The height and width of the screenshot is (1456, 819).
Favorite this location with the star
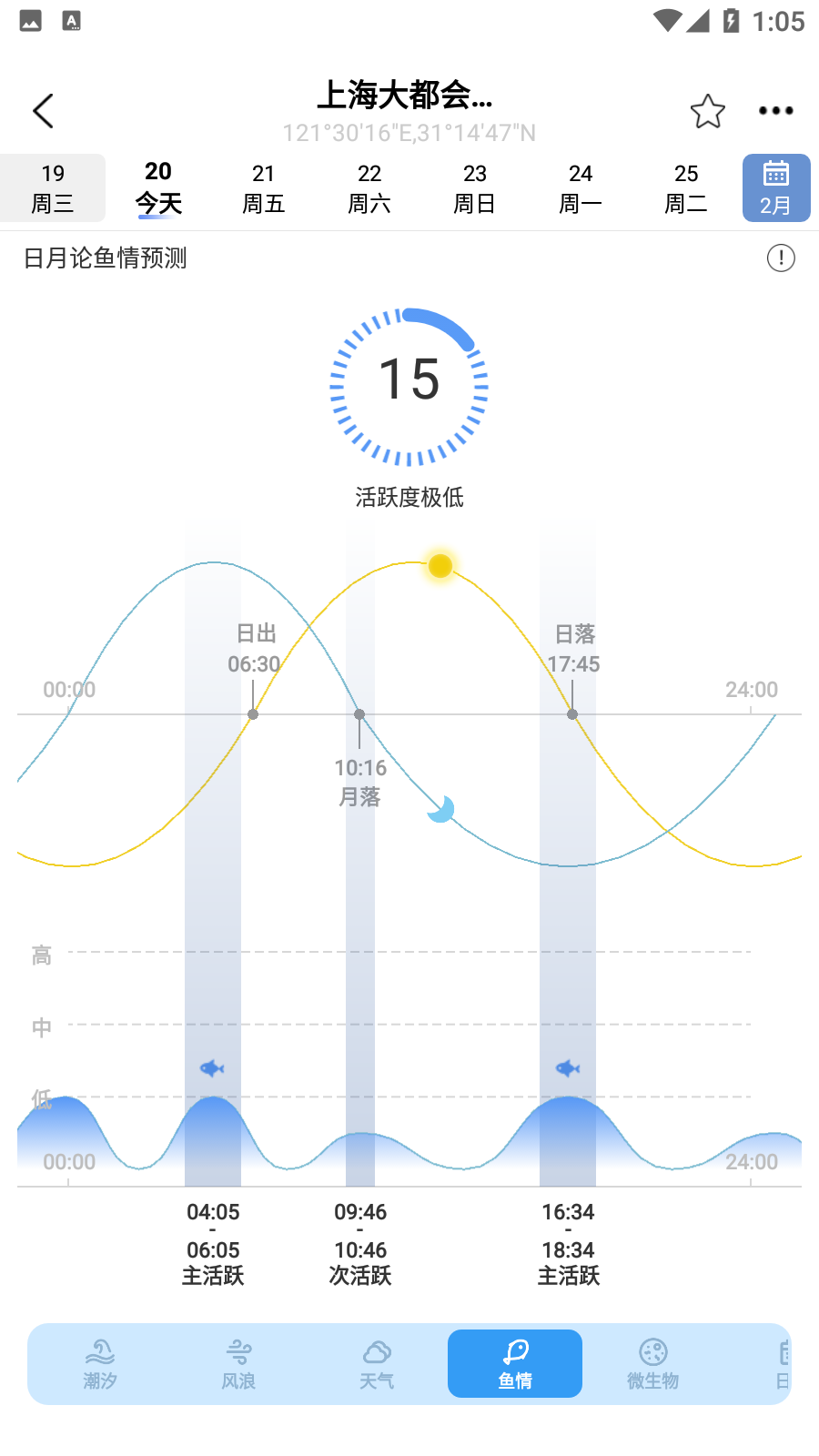[x=707, y=111]
